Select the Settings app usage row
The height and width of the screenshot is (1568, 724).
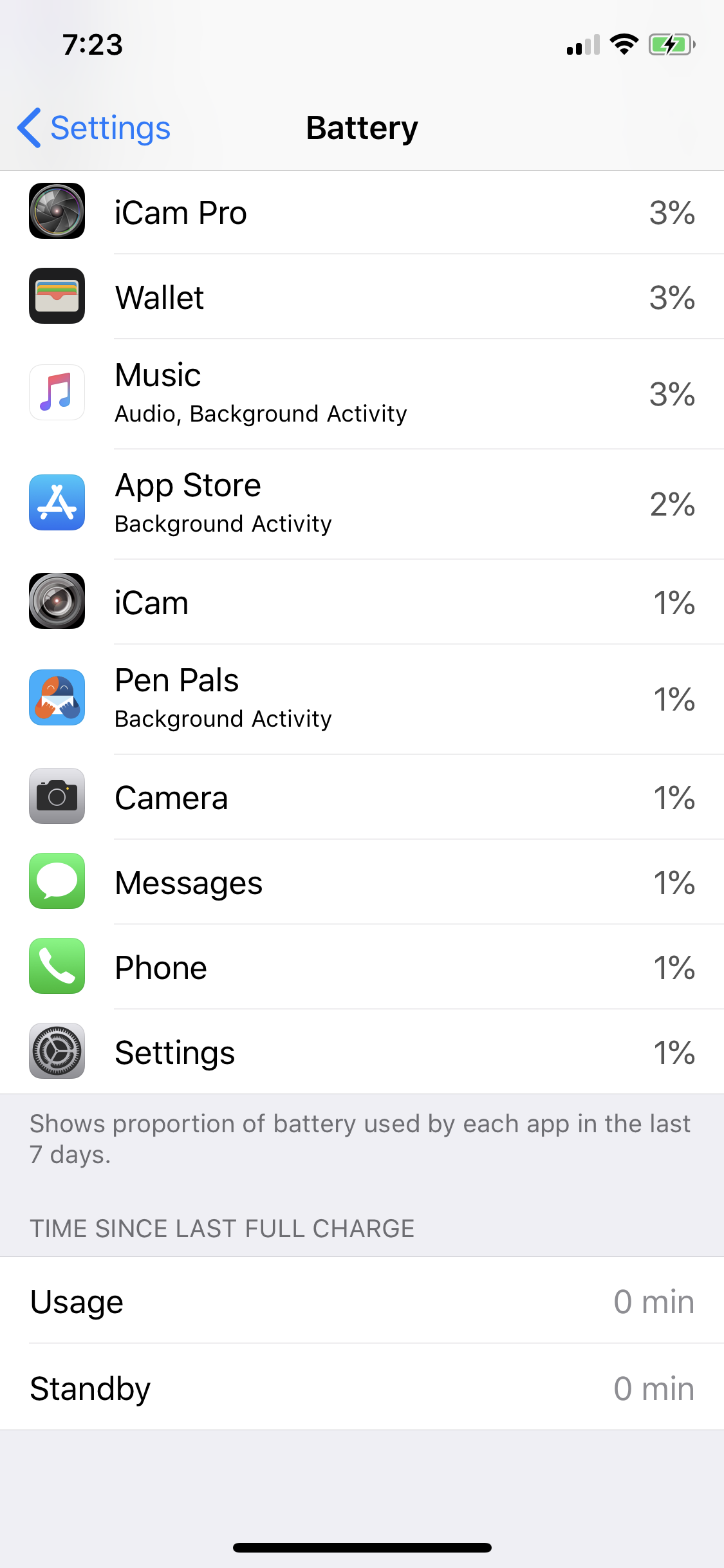pyautogui.click(x=362, y=1052)
